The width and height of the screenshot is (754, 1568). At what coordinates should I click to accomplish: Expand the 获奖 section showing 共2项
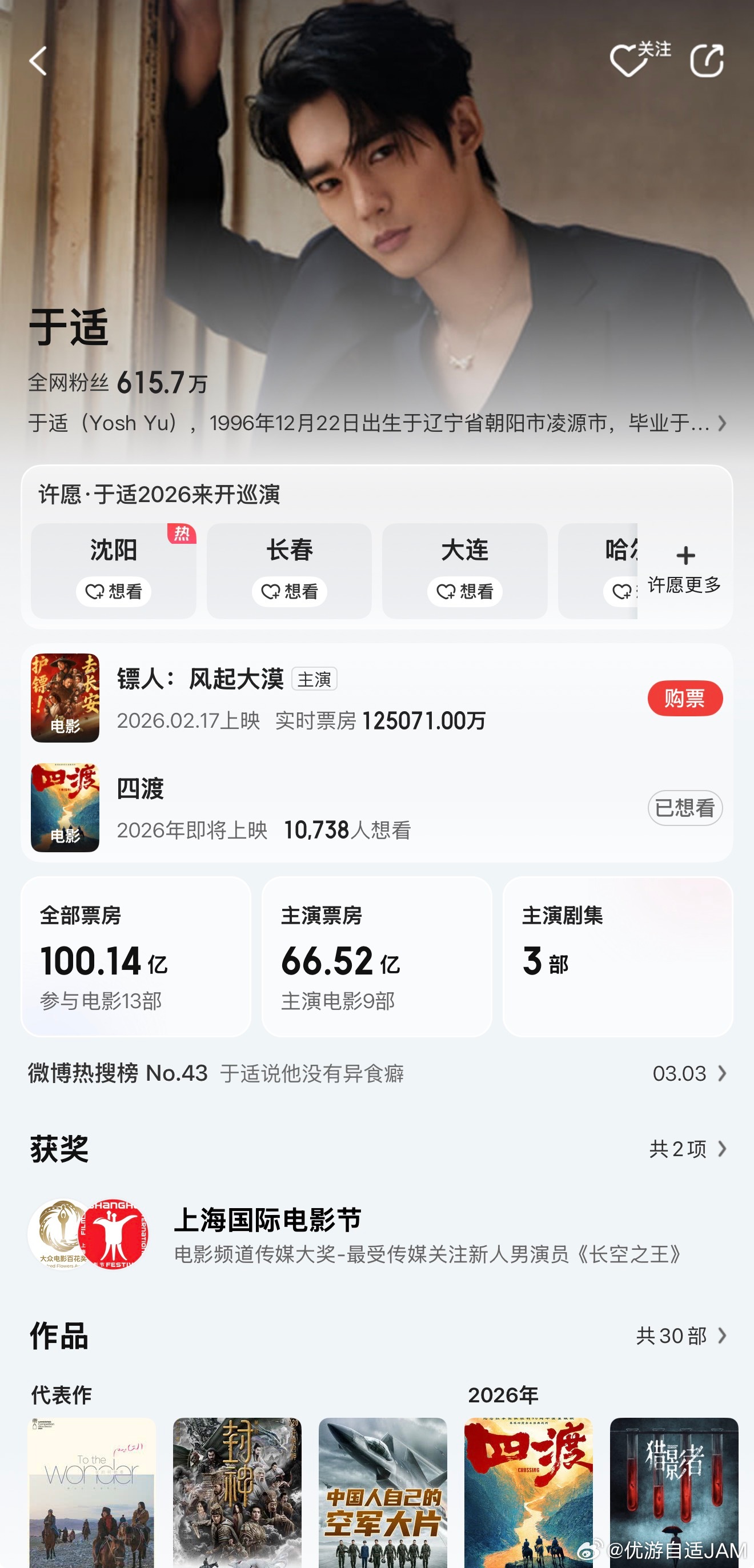click(x=687, y=1148)
